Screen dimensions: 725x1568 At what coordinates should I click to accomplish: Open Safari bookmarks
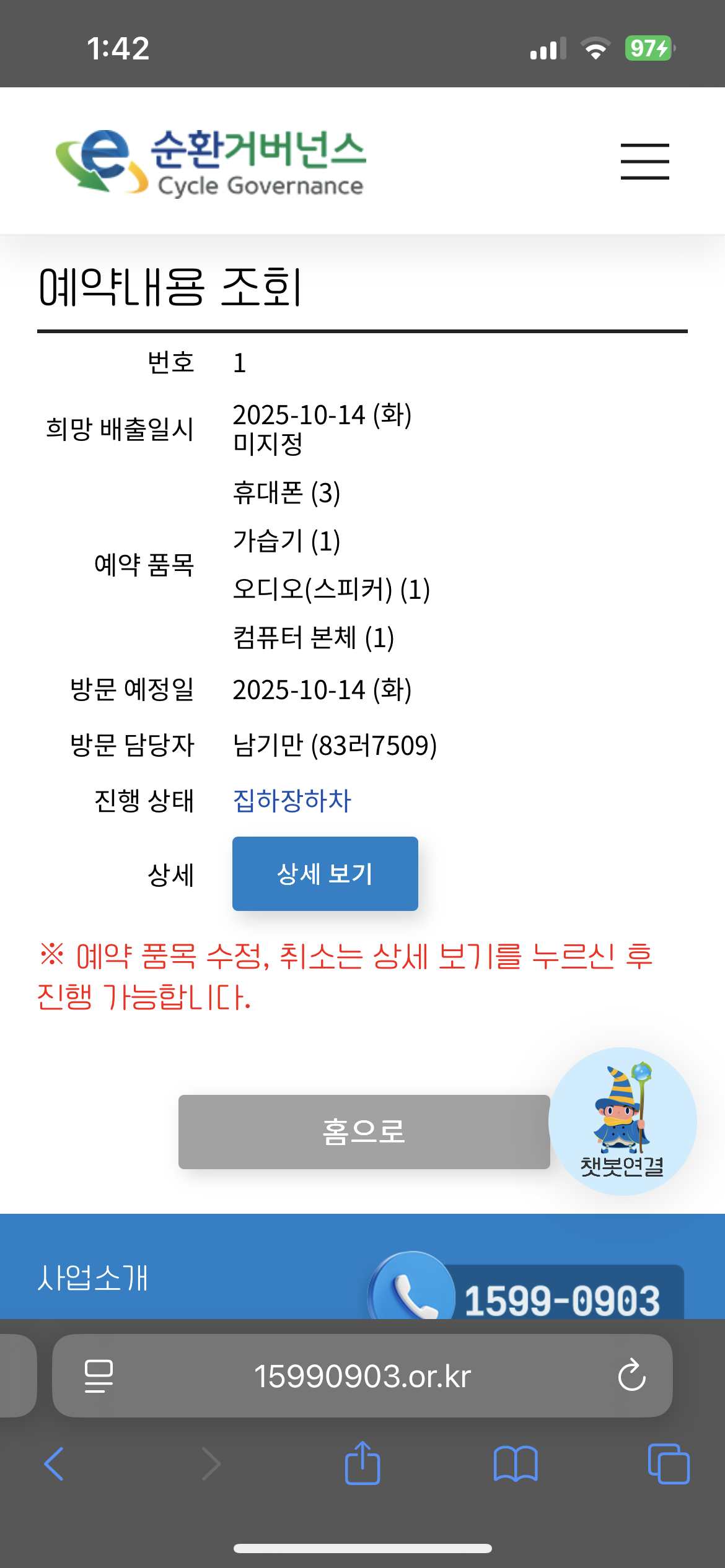(x=515, y=1464)
